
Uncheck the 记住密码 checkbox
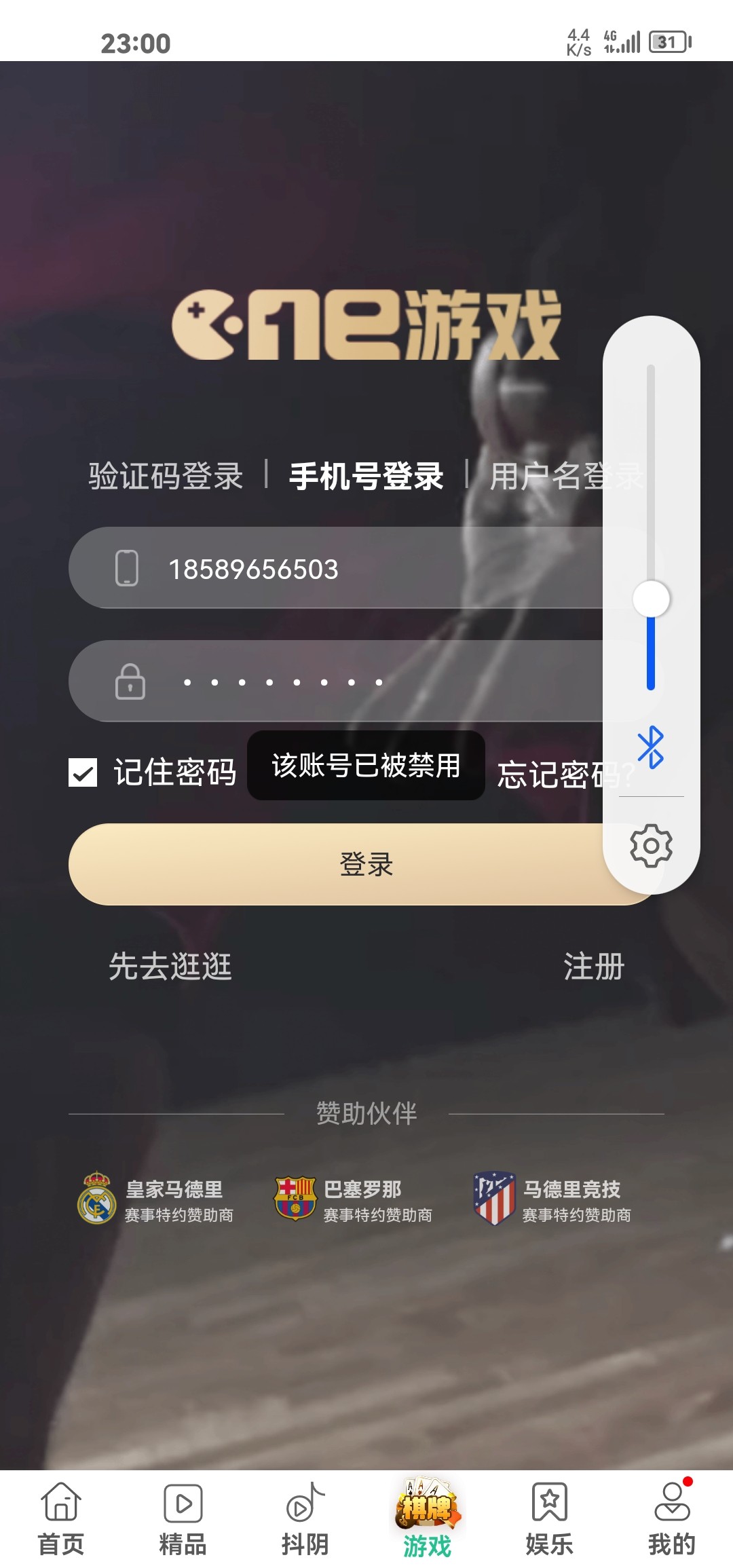coord(83,772)
